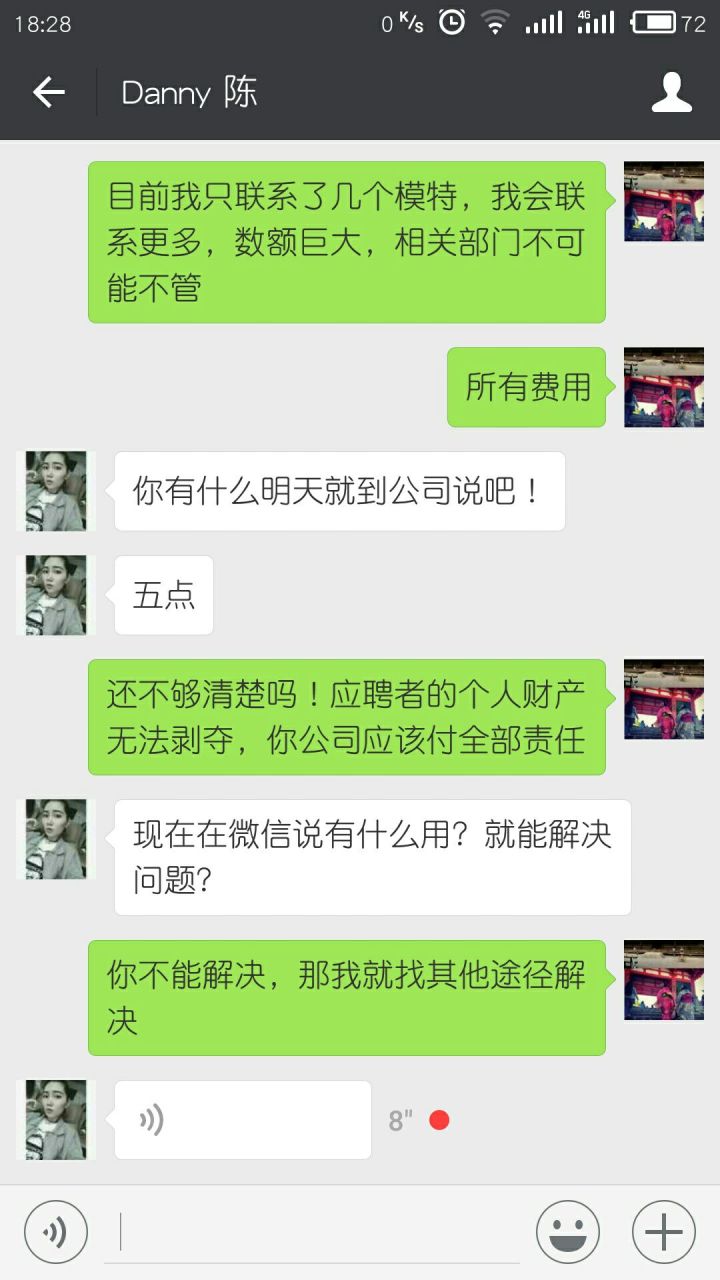This screenshot has height=1280, width=720.
Task: Play the 8-second voice message
Action: 242,1119
